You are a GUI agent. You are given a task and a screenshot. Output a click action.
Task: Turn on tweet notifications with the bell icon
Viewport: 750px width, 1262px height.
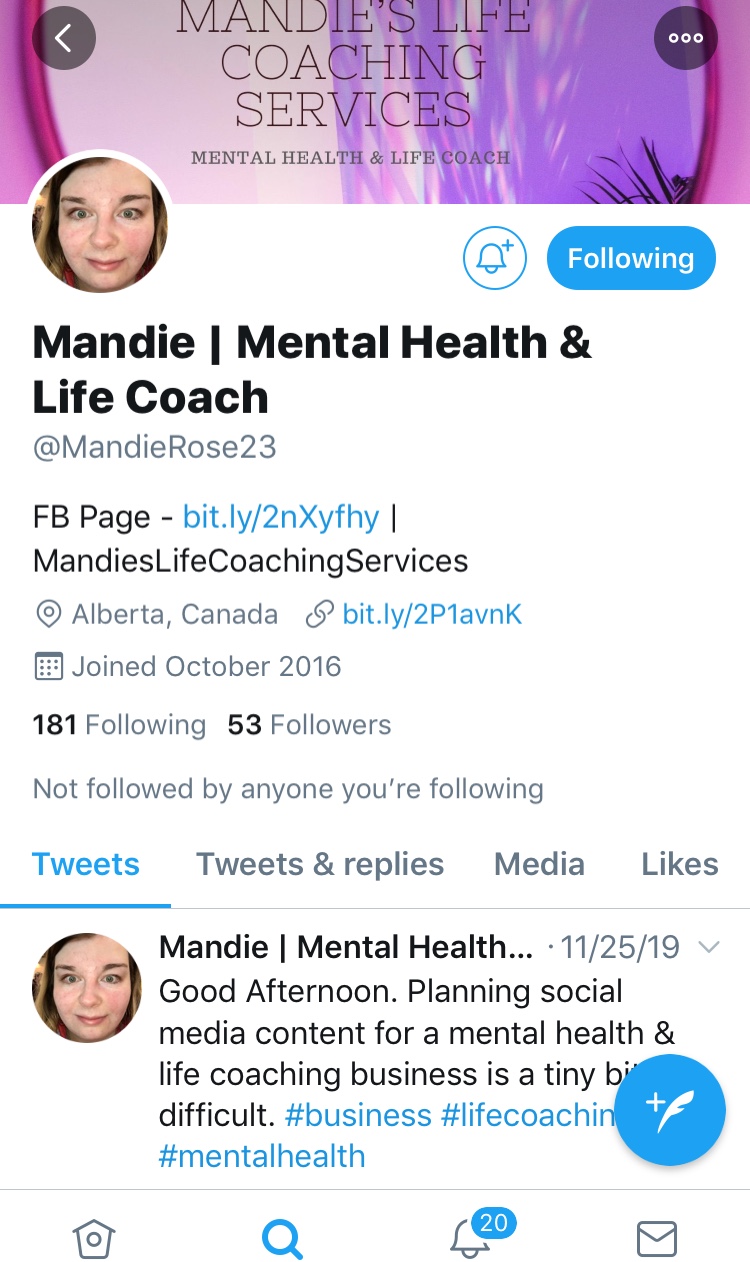click(494, 258)
